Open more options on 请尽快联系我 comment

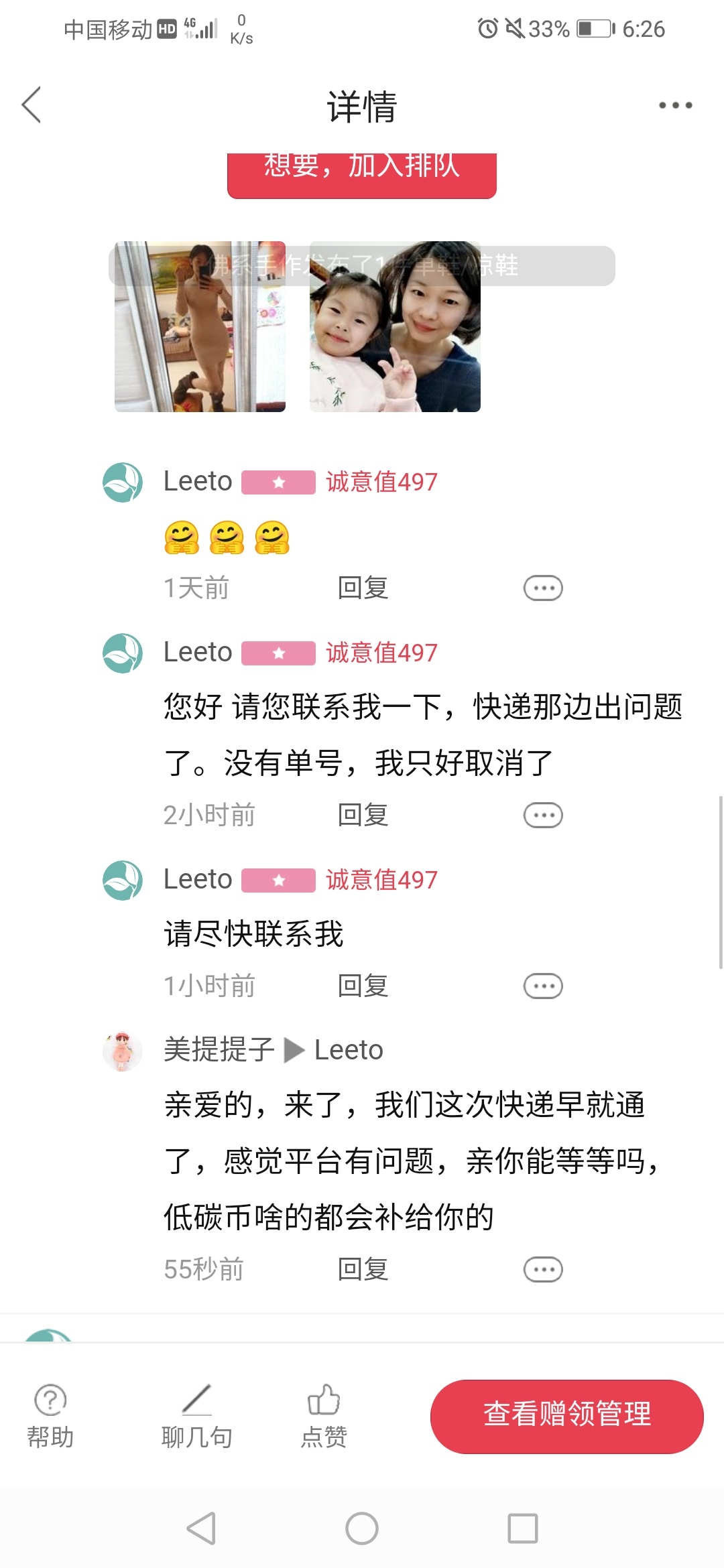(543, 986)
